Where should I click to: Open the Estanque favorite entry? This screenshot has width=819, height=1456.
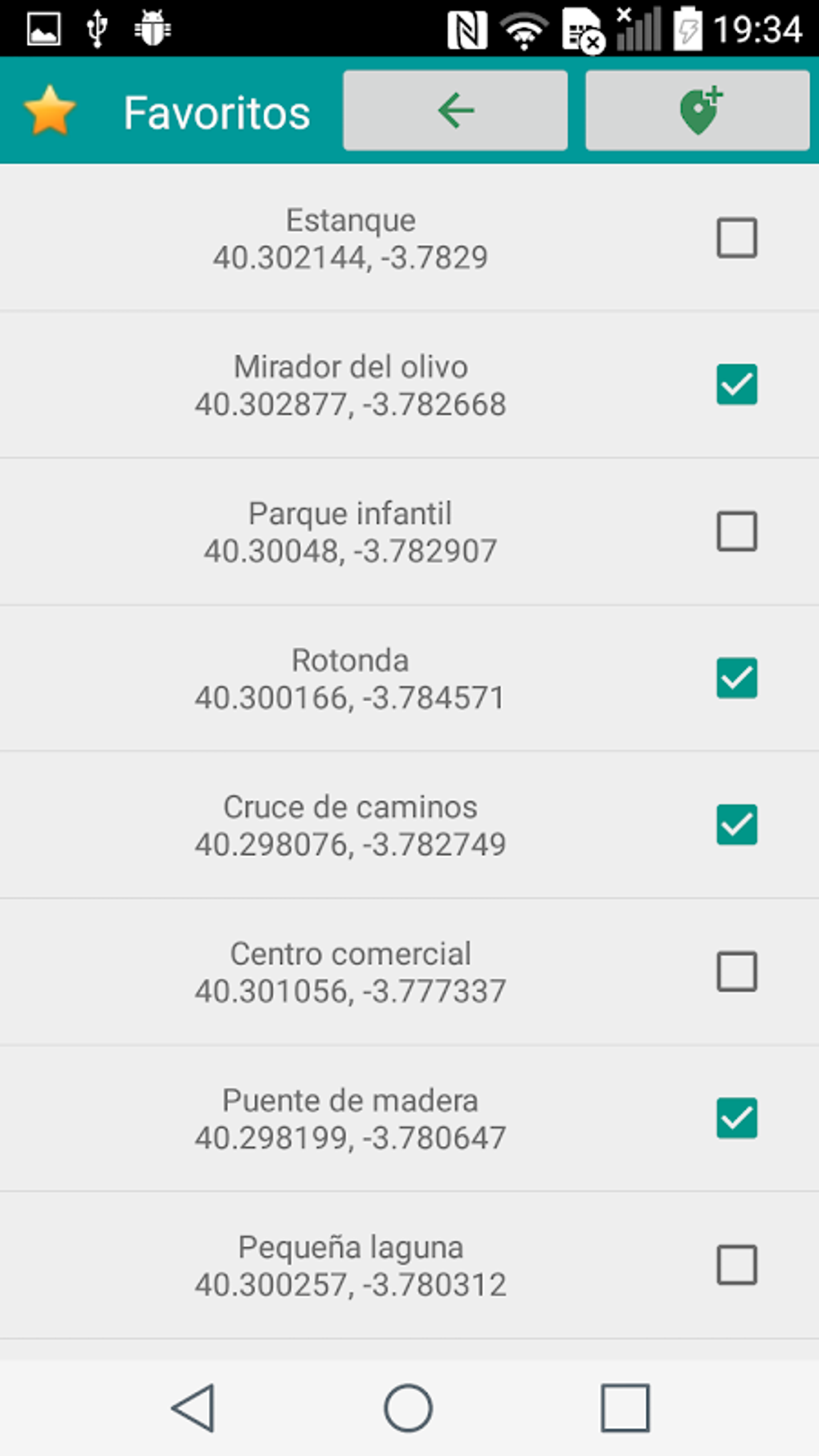(350, 239)
